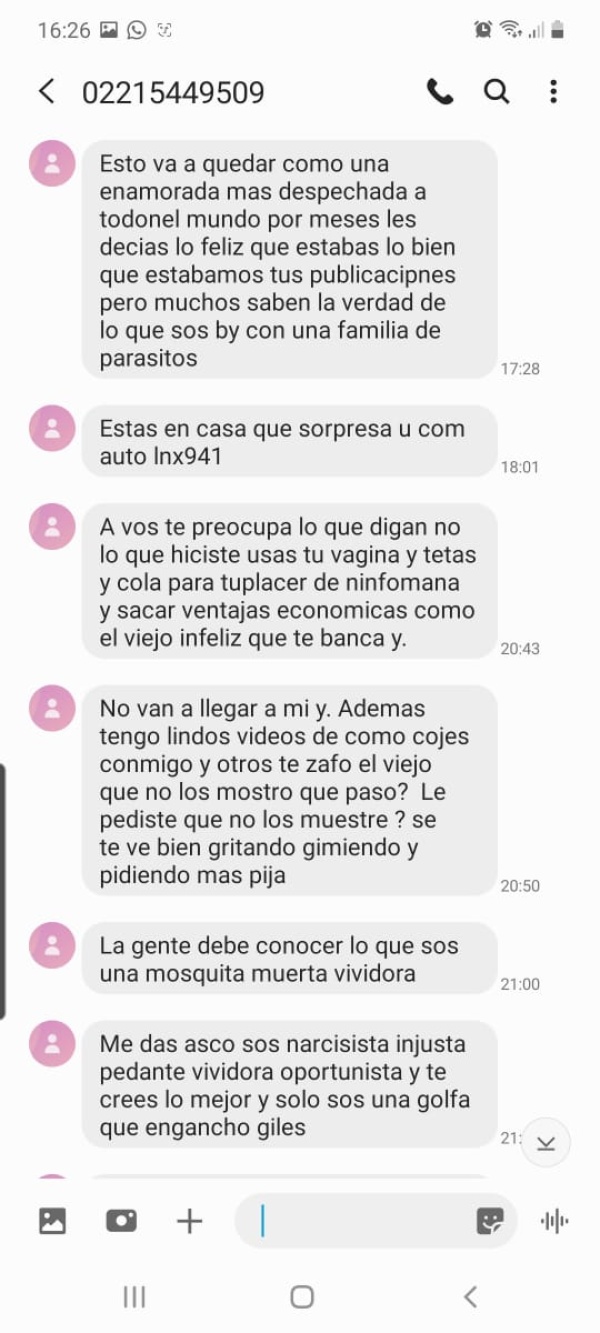
Task: Open the camera to take a photo
Action: [x=121, y=1220]
